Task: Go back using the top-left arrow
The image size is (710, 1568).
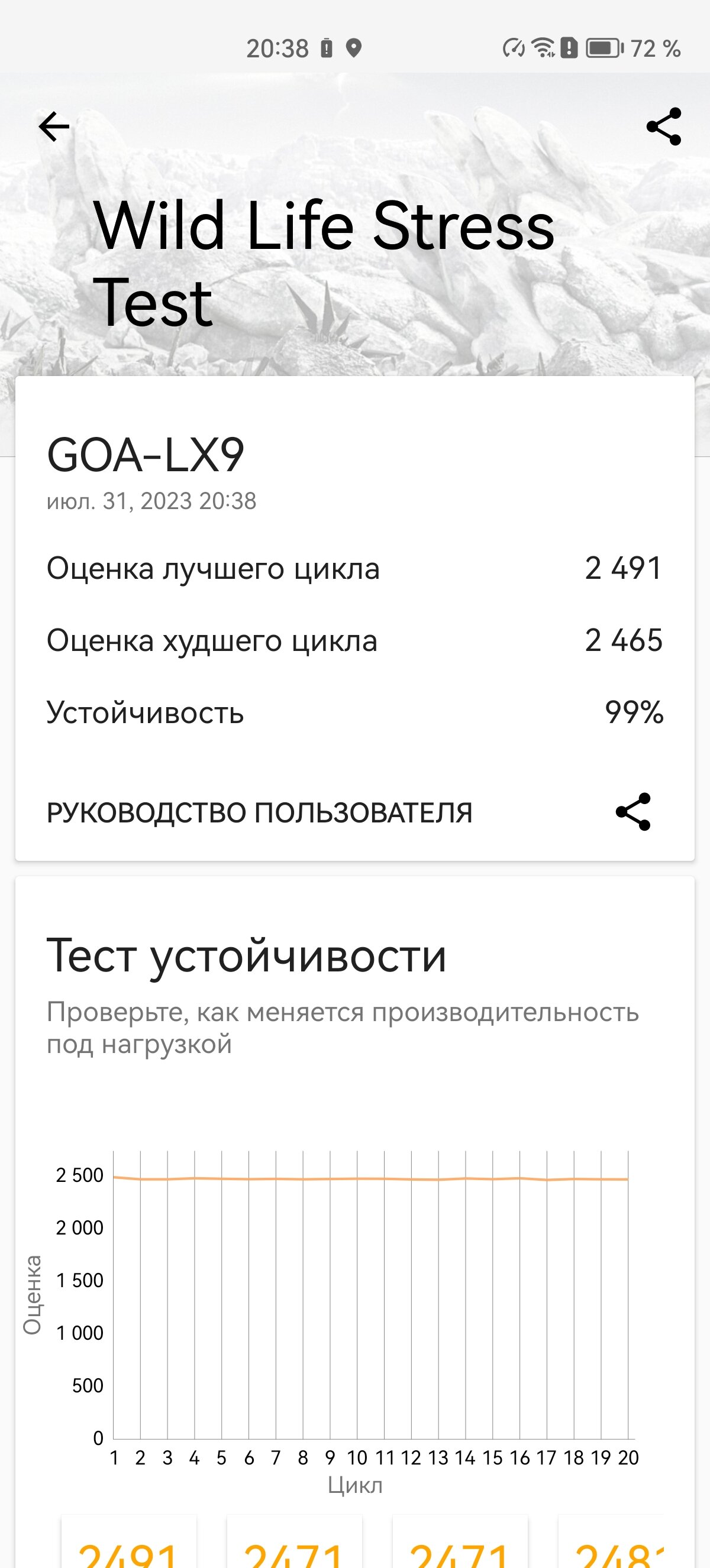Action: coord(54,127)
